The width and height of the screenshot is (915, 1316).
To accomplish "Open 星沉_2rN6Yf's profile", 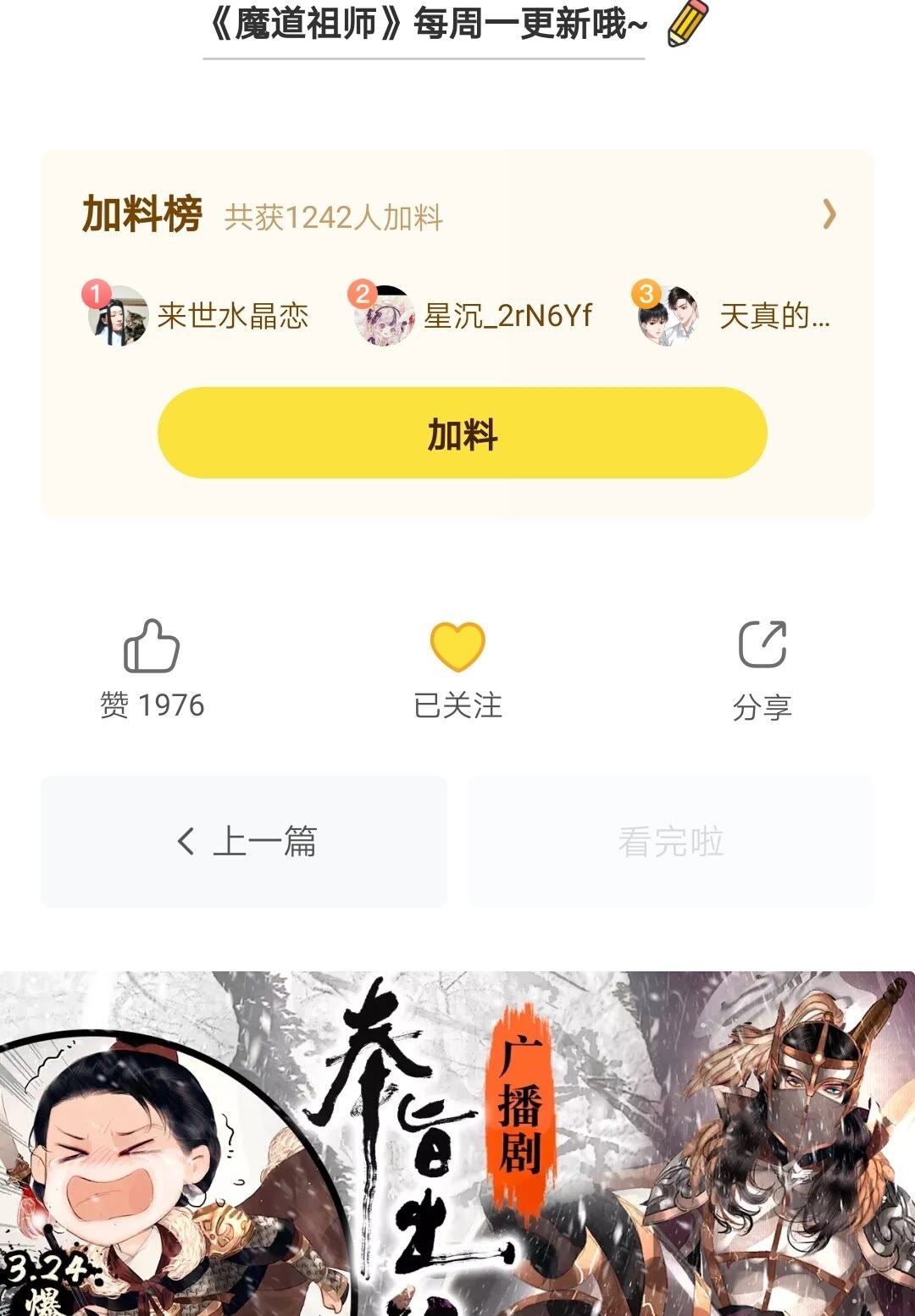I will pos(474,316).
